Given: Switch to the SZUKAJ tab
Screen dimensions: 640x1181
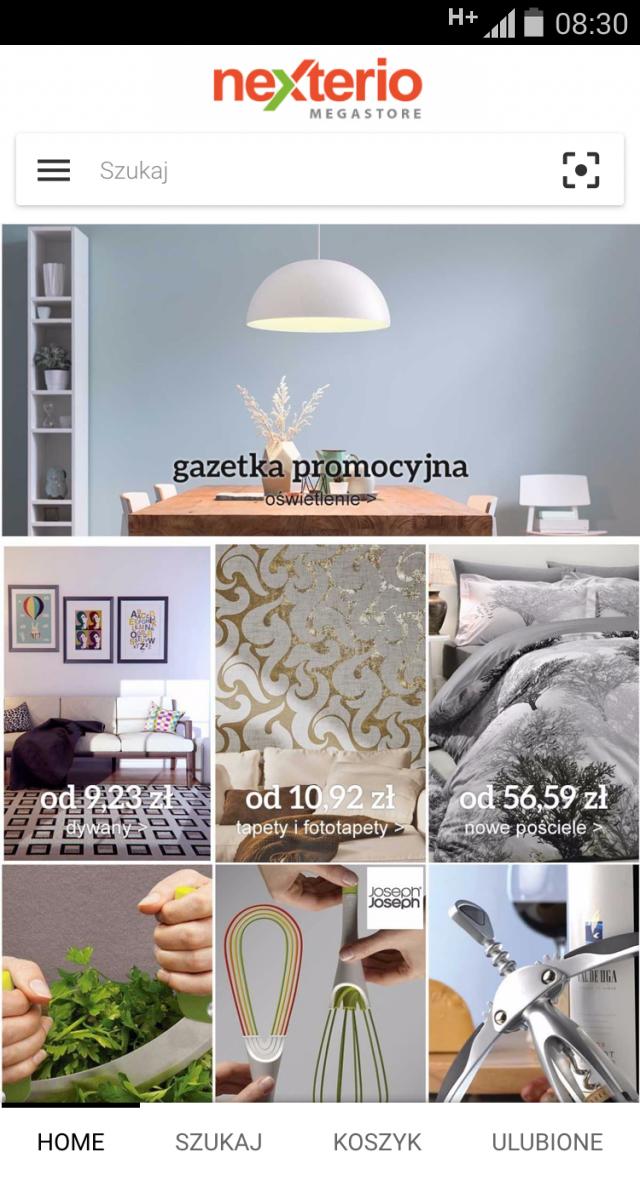Looking at the screenshot, I should point(218,1142).
